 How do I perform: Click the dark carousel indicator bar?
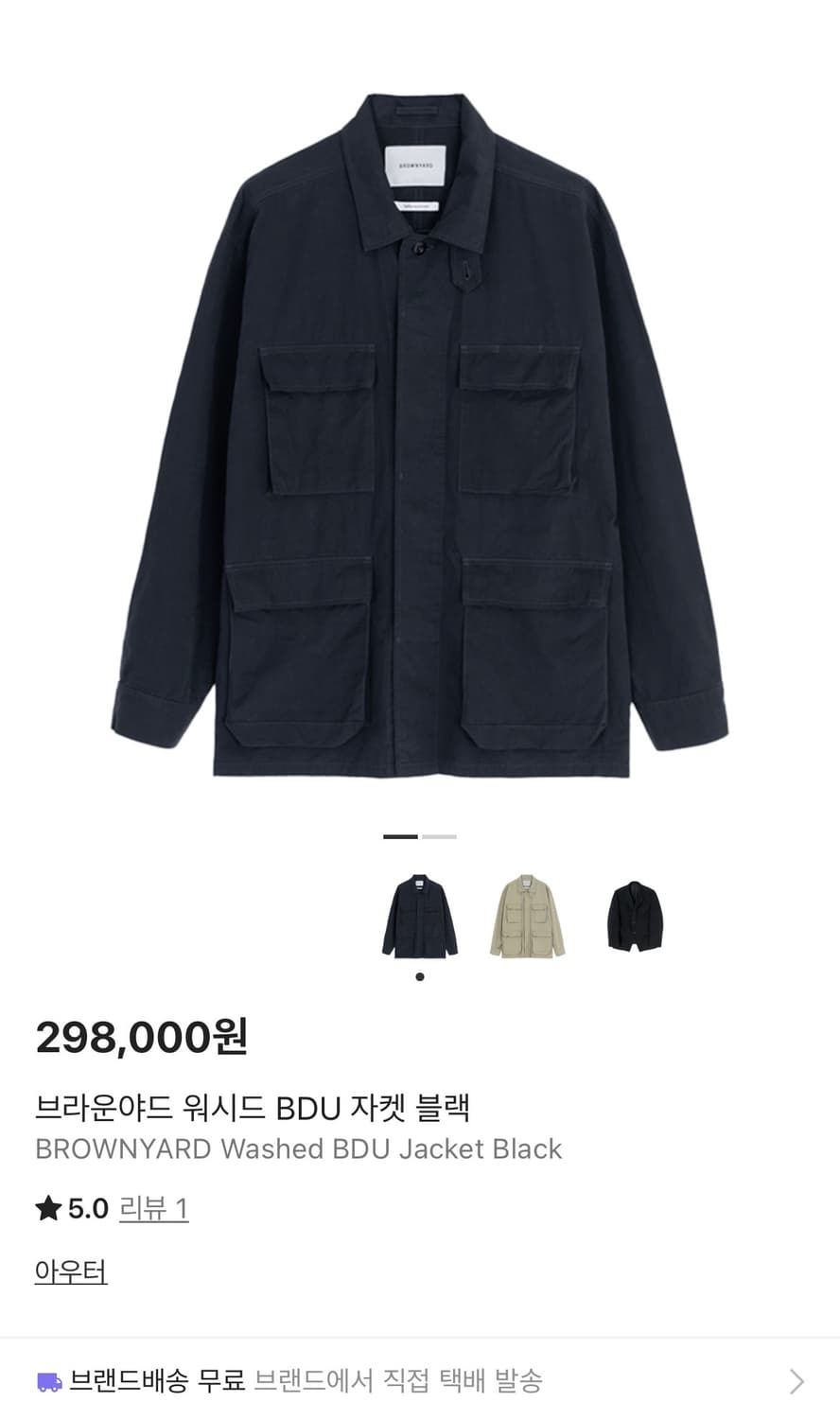(x=401, y=837)
